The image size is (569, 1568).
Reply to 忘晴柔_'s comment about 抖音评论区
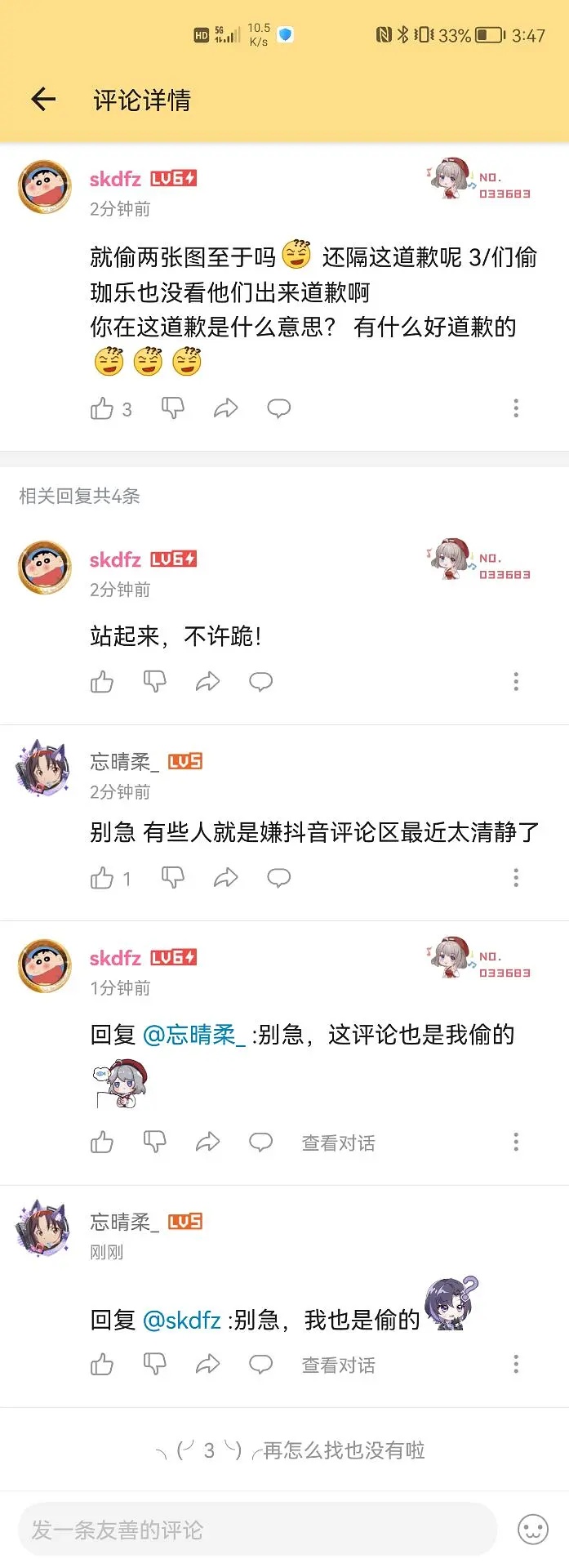(x=278, y=878)
